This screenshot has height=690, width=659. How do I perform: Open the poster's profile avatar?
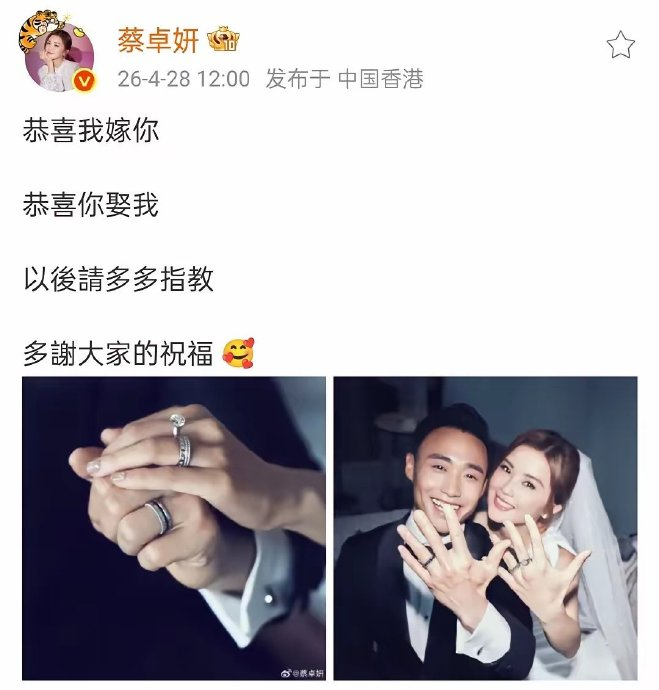pos(57,58)
